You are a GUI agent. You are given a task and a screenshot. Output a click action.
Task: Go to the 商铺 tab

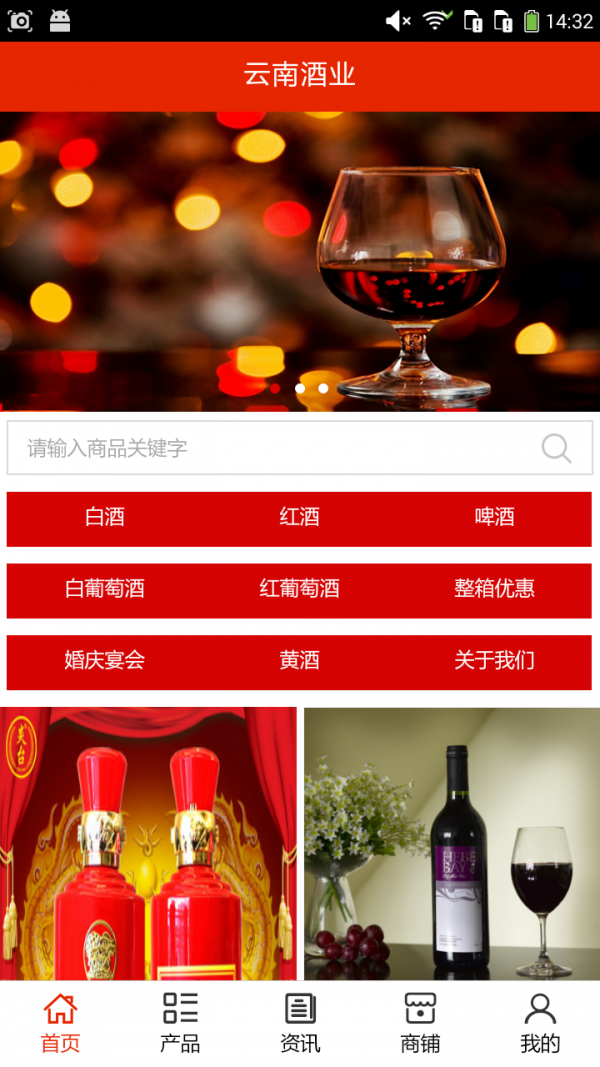point(420,1023)
